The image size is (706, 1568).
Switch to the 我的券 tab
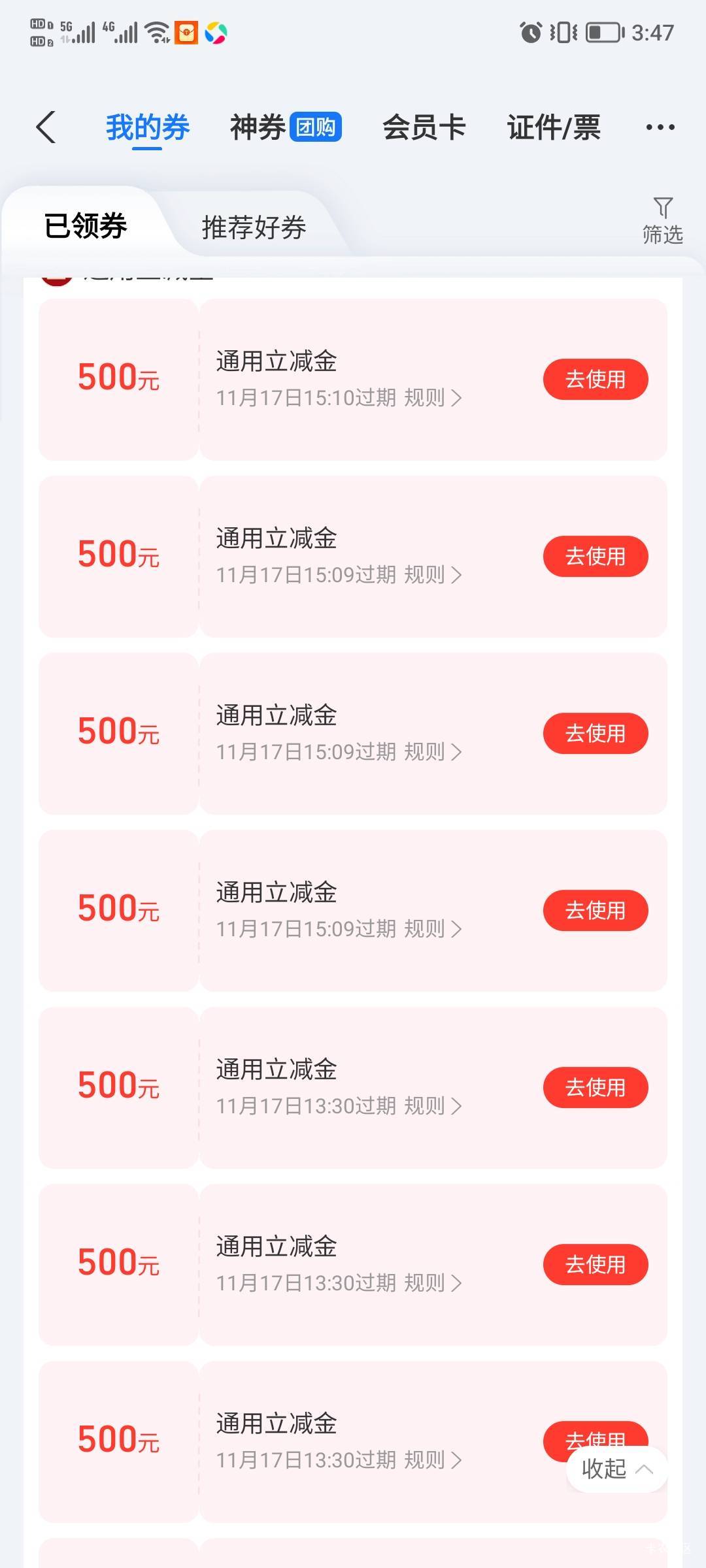pos(148,127)
